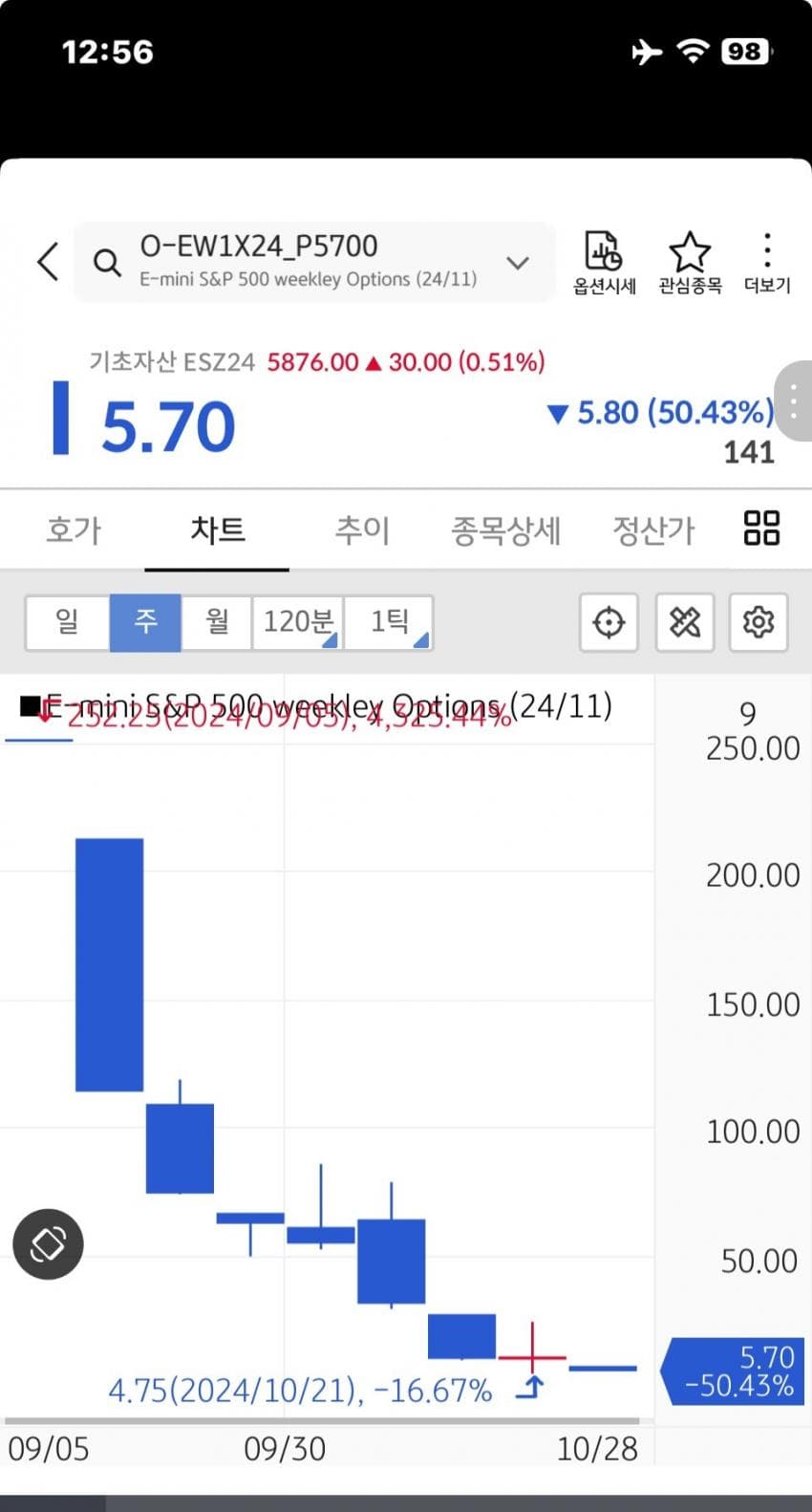Open the O-EW1X24_P5700 symbol search field

(313, 262)
